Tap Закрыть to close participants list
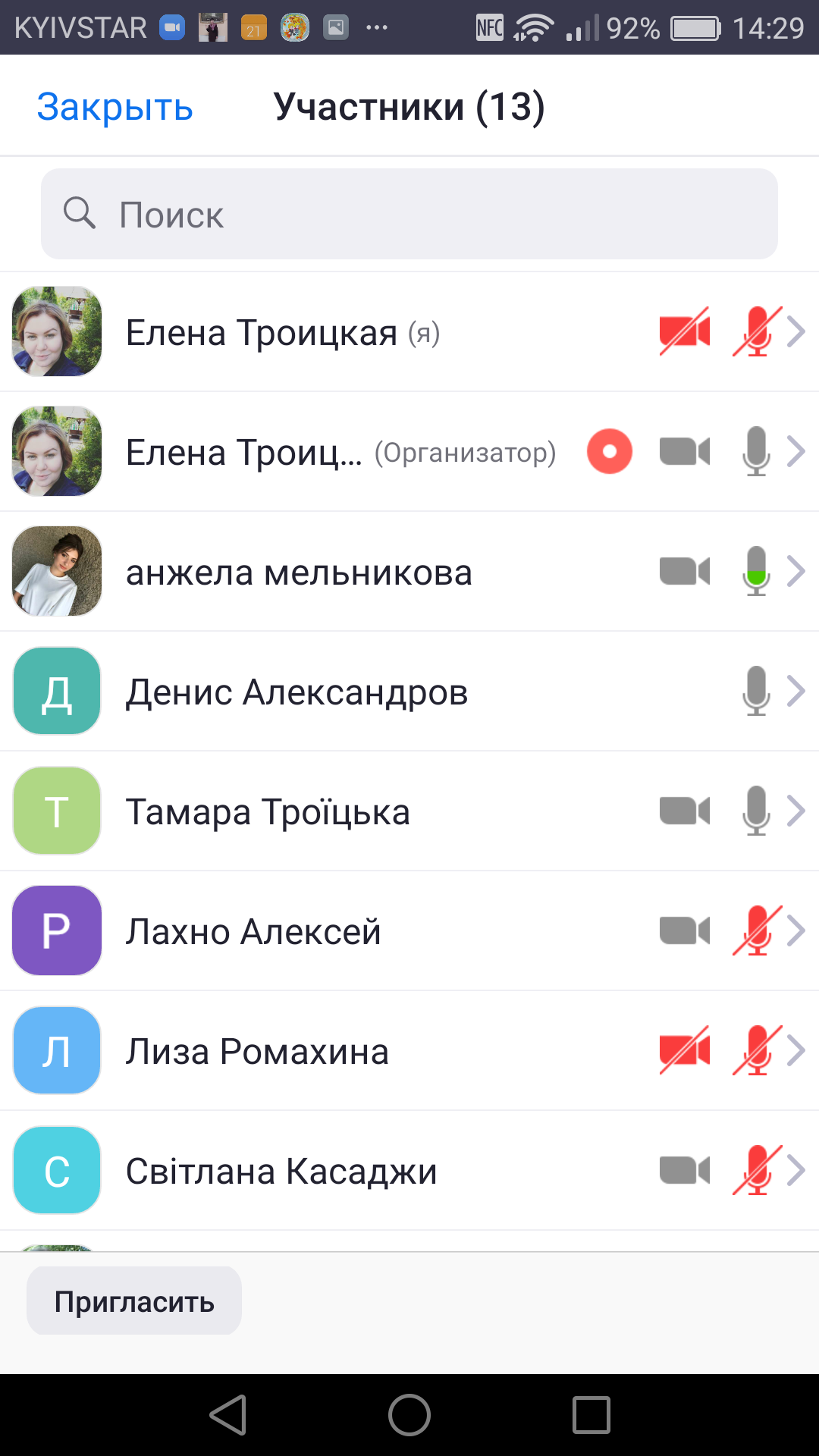819x1456 pixels. click(x=115, y=107)
